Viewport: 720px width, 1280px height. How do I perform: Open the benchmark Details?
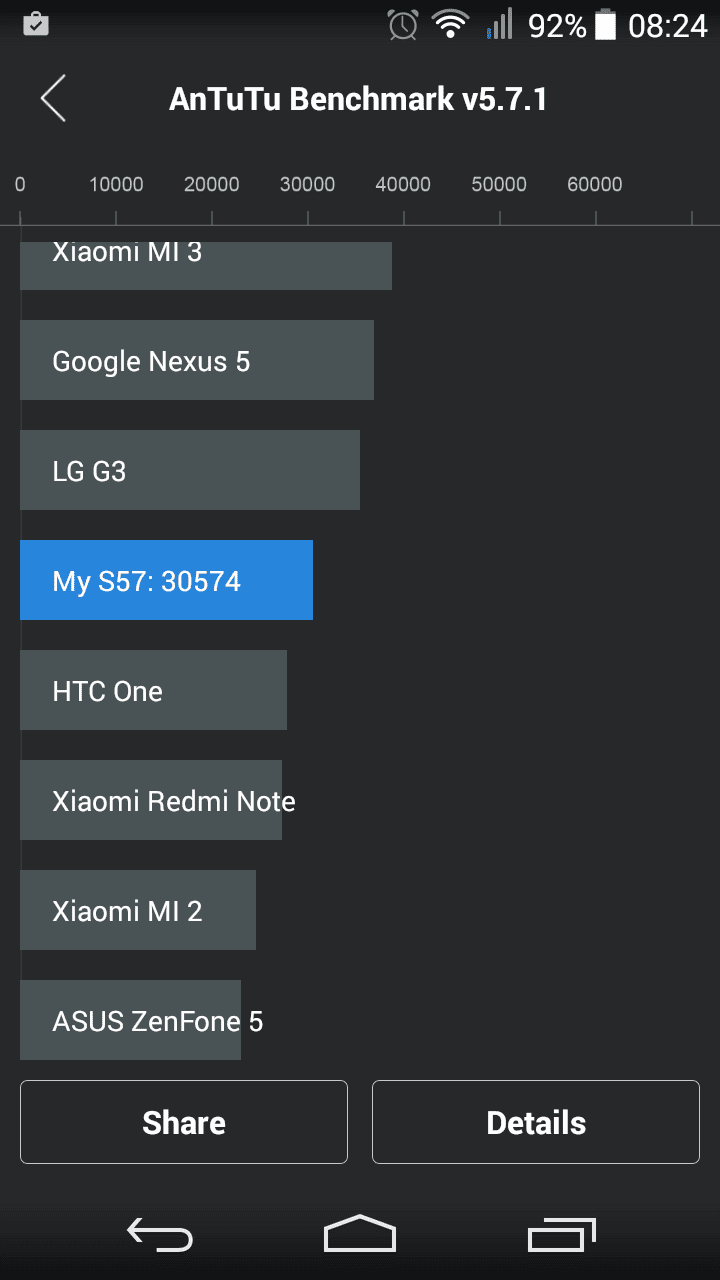(536, 1122)
